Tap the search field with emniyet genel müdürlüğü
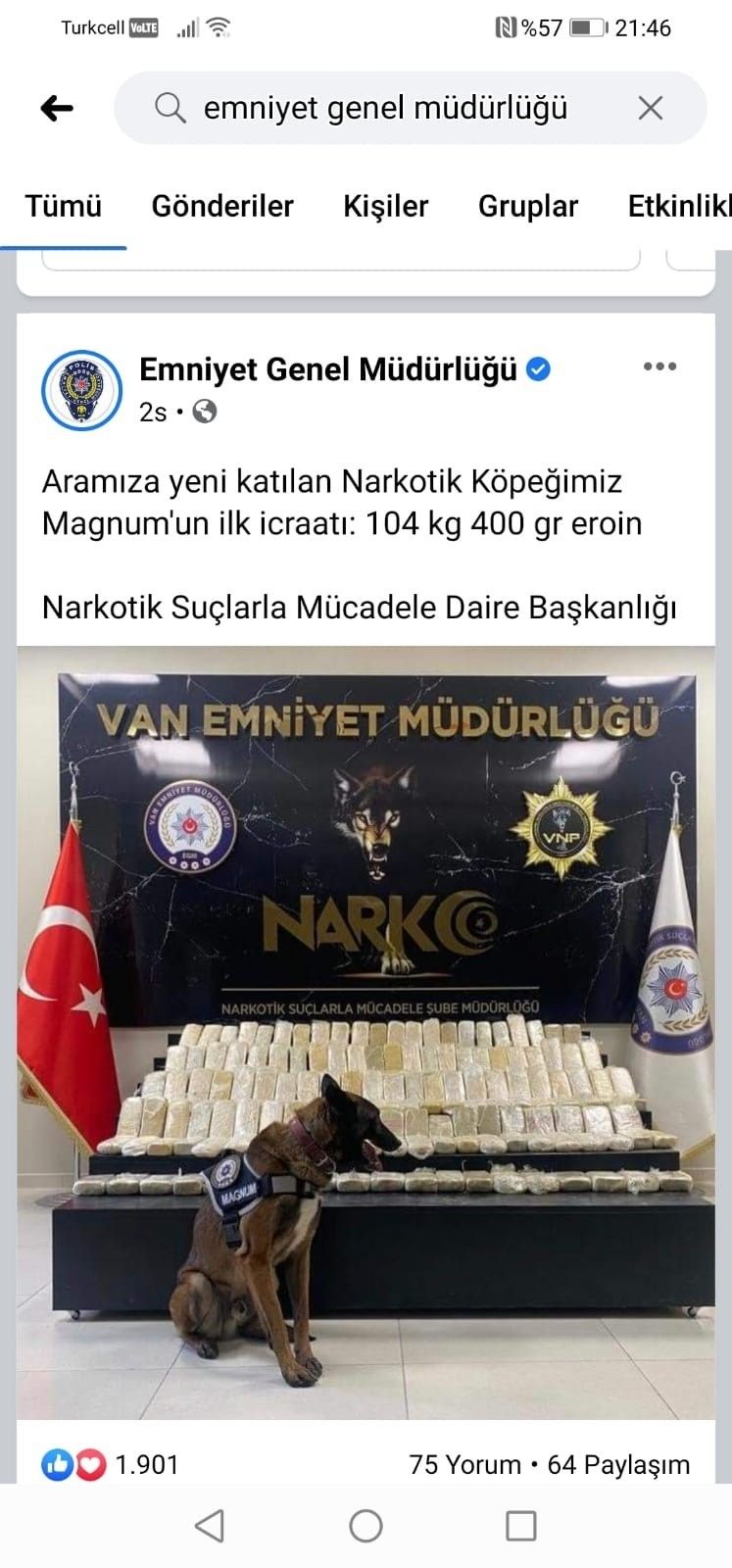 pos(384,108)
